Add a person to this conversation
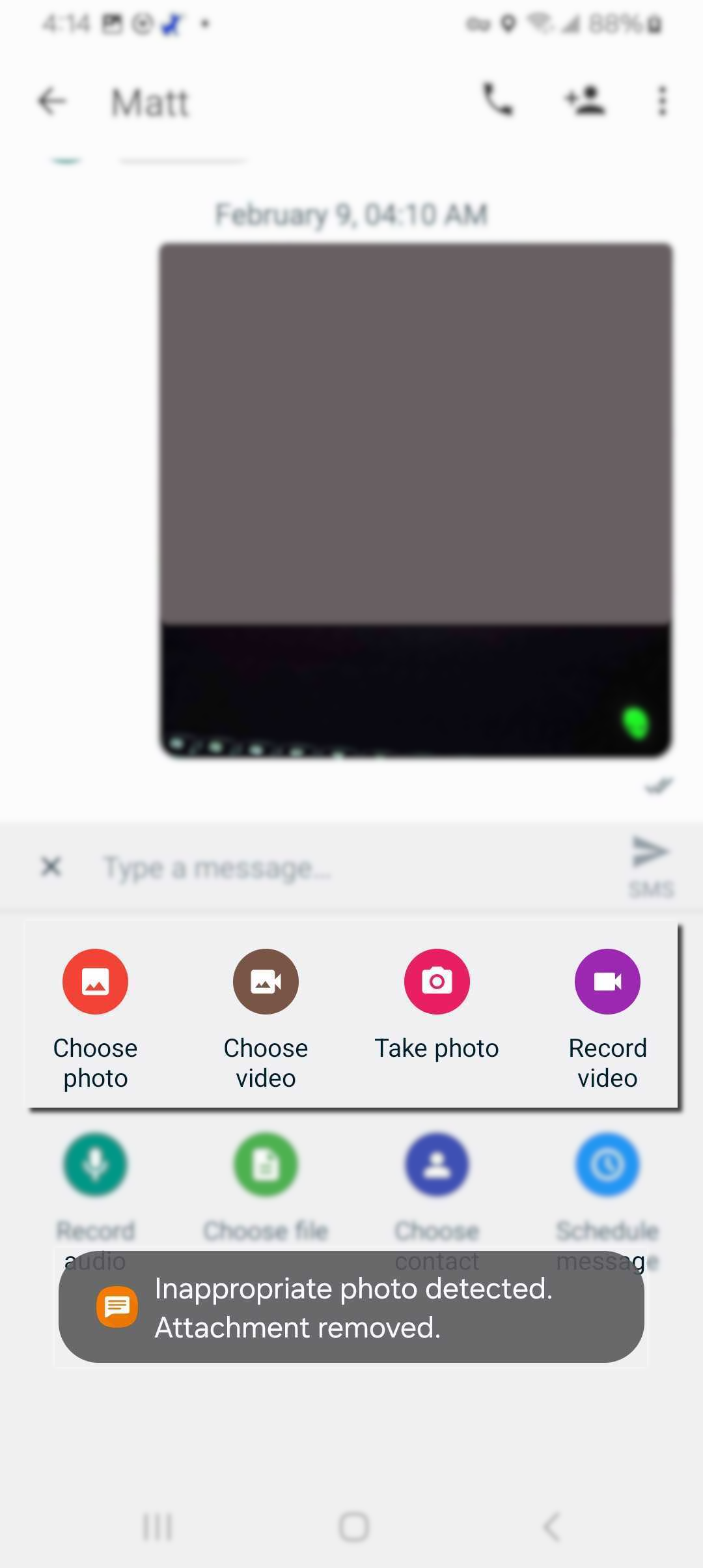Viewport: 703px width, 1568px height. tap(585, 101)
